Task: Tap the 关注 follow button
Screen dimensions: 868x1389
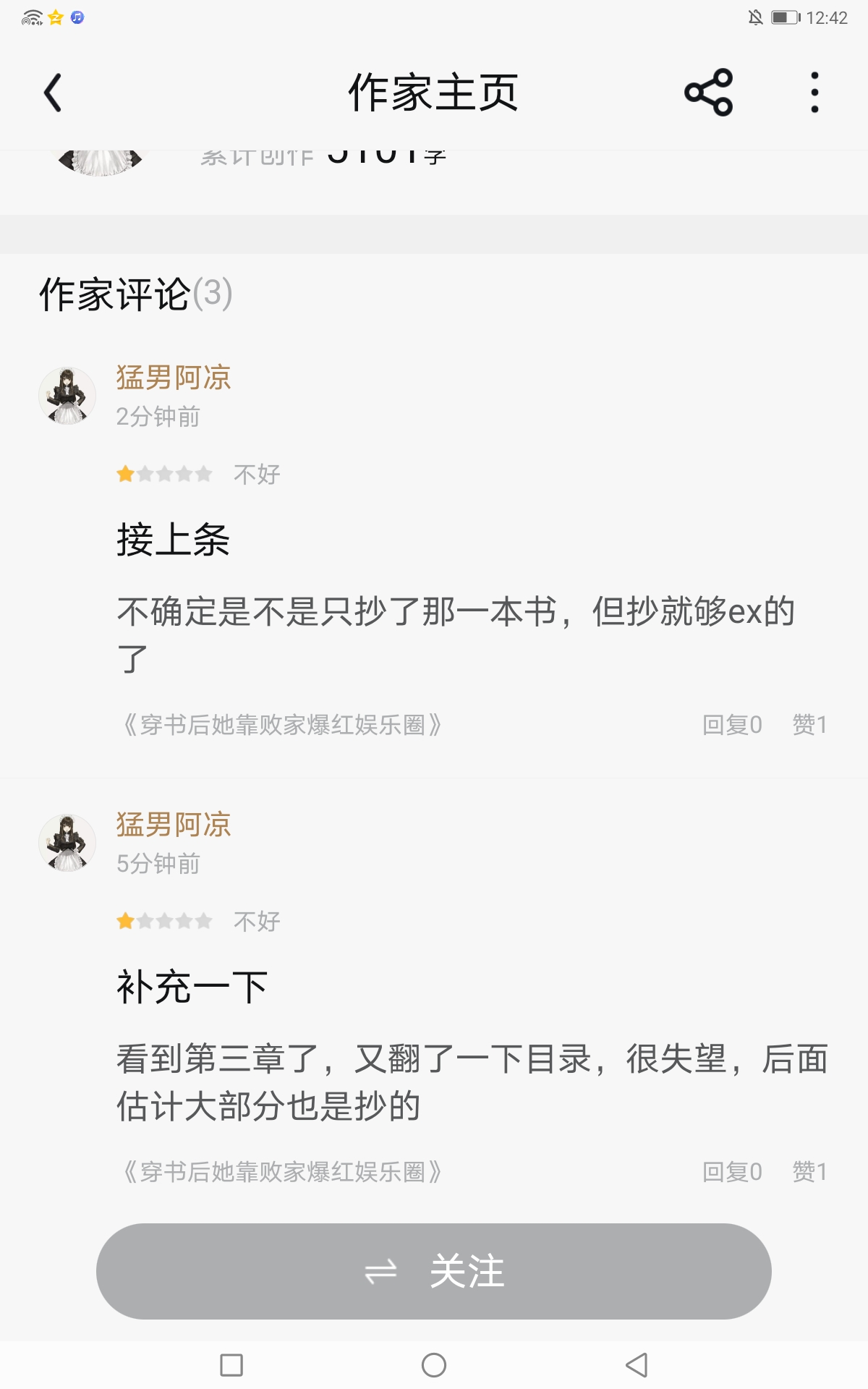Action: (434, 1271)
